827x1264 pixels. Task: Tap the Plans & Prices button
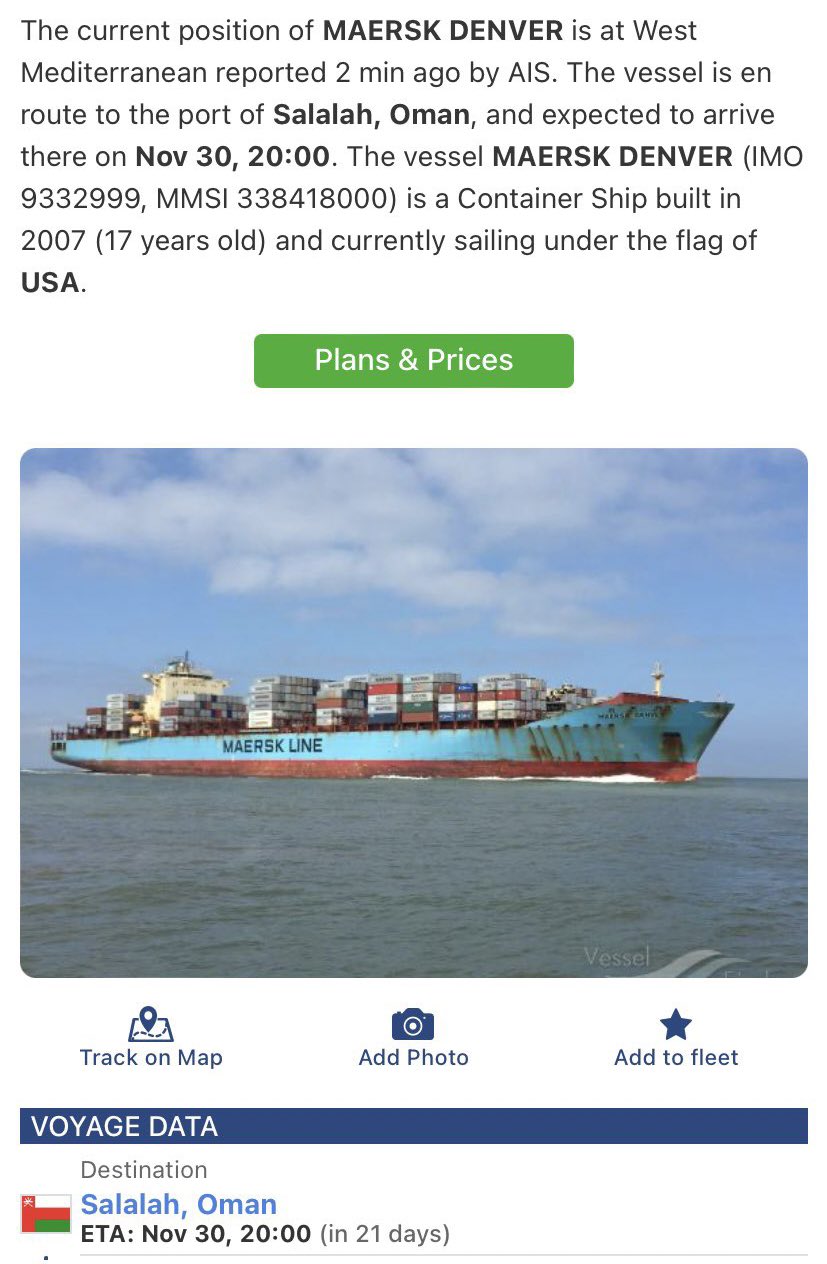pyautogui.click(x=413, y=361)
